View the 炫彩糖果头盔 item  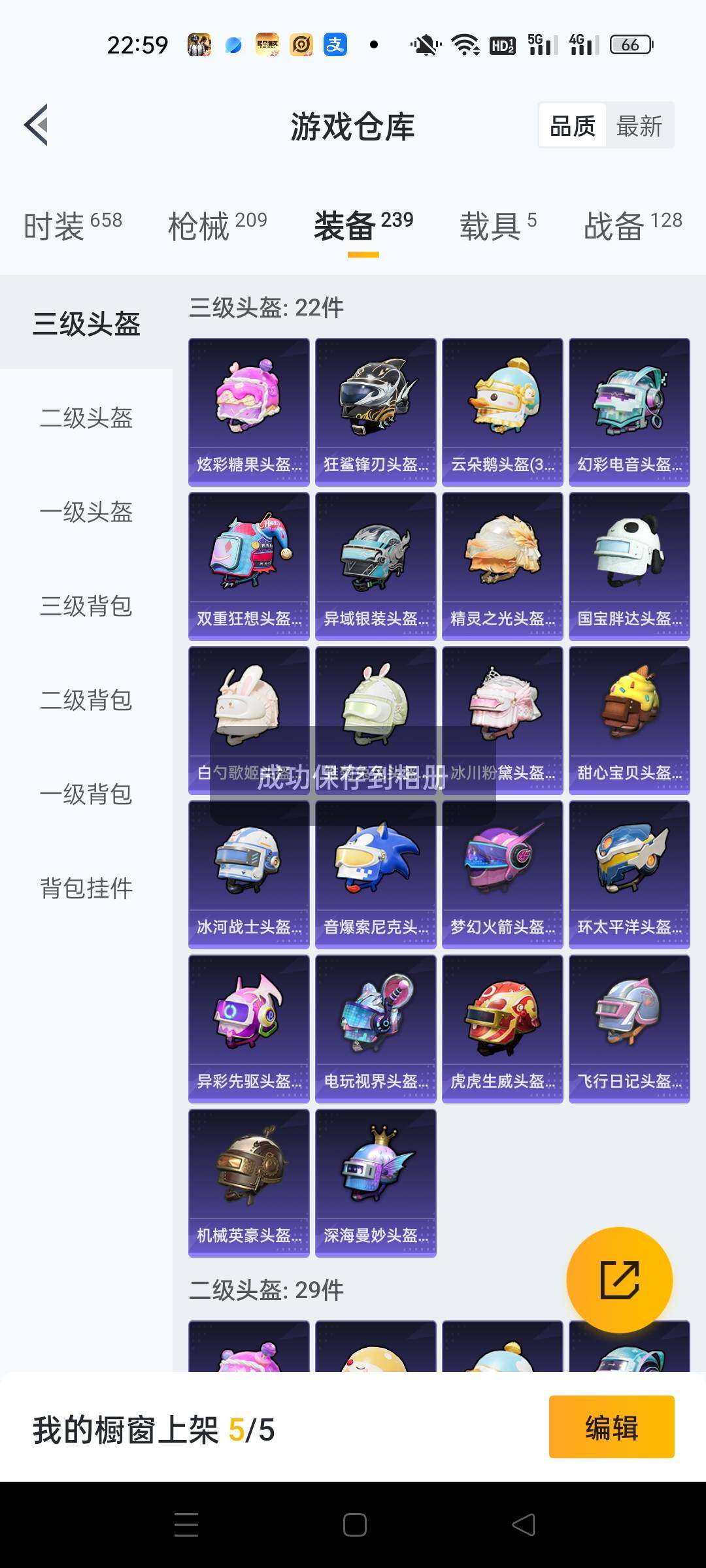[248, 412]
